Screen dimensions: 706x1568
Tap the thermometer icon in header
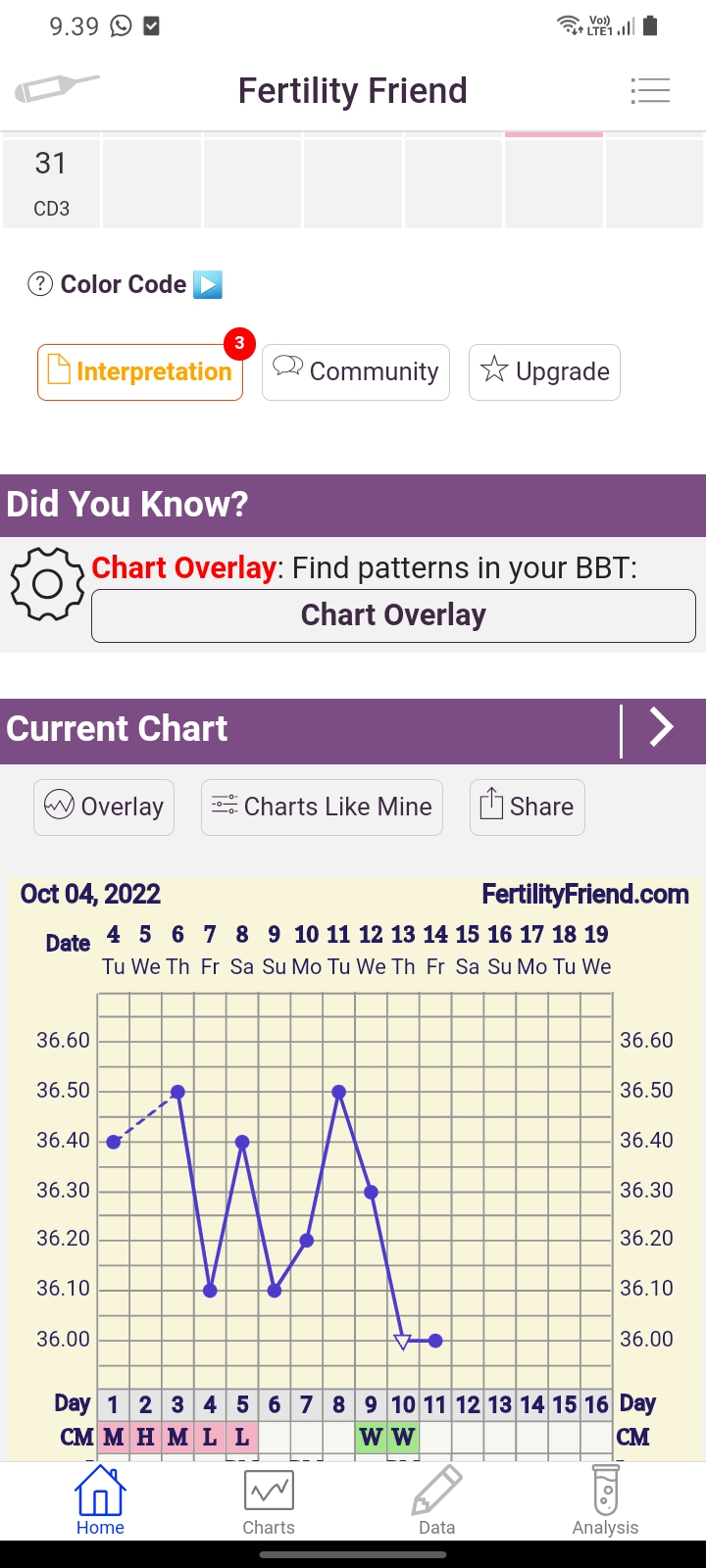tap(57, 89)
